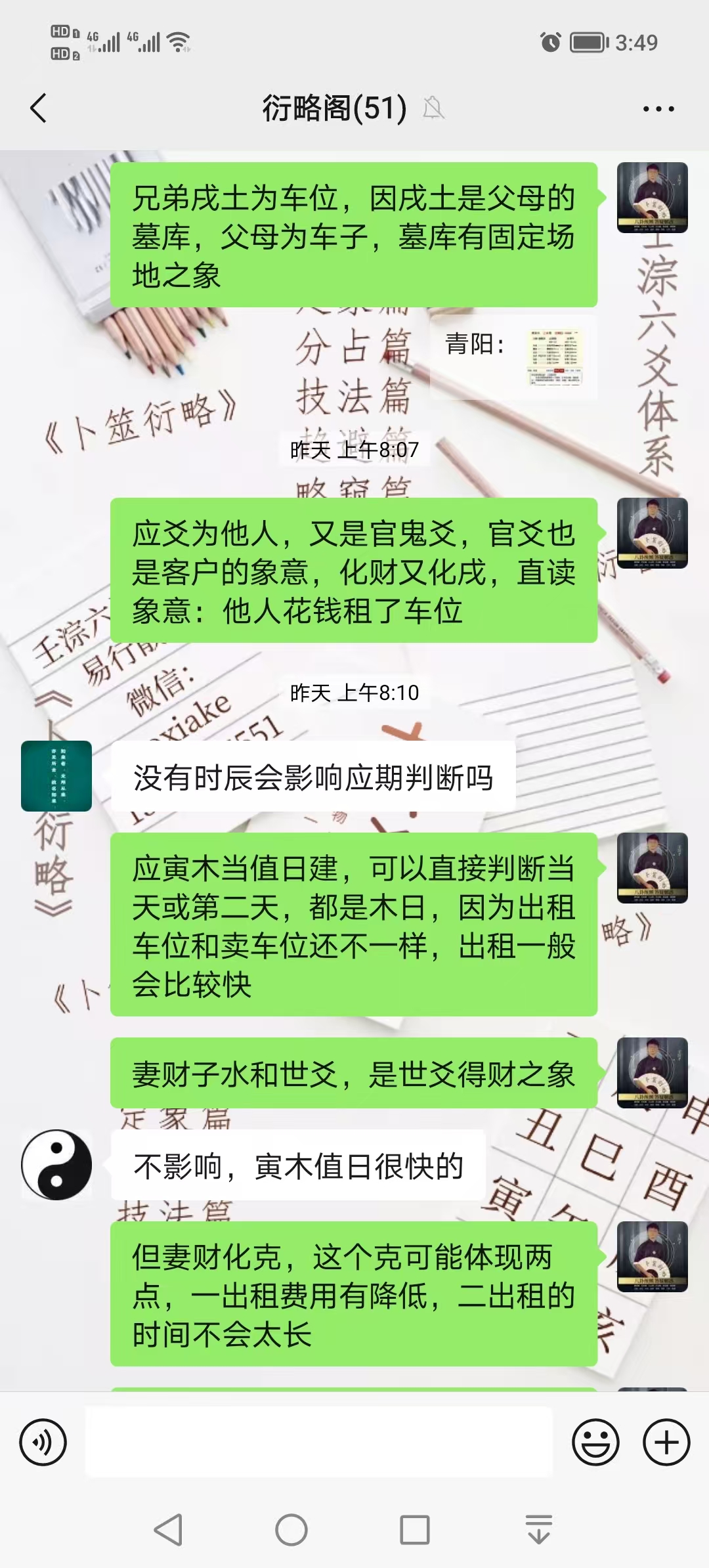
Task: Tap the system back navigation button
Action: point(168,1530)
